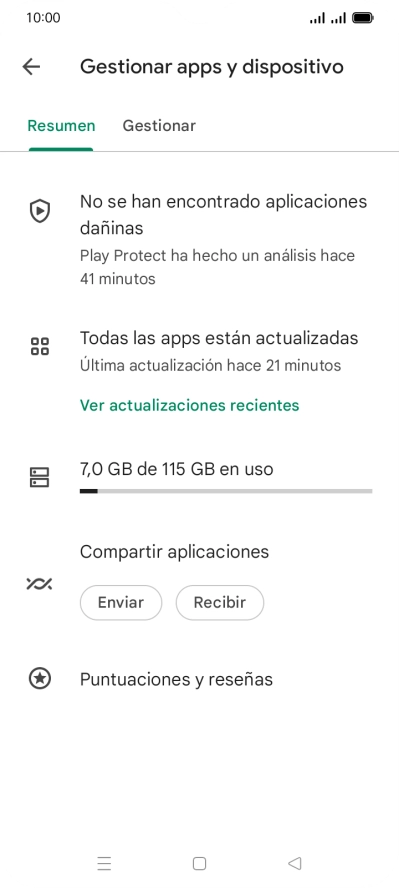Viewport: 399px width, 888px height.
Task: Go back using the top arrow
Action: (x=31, y=67)
